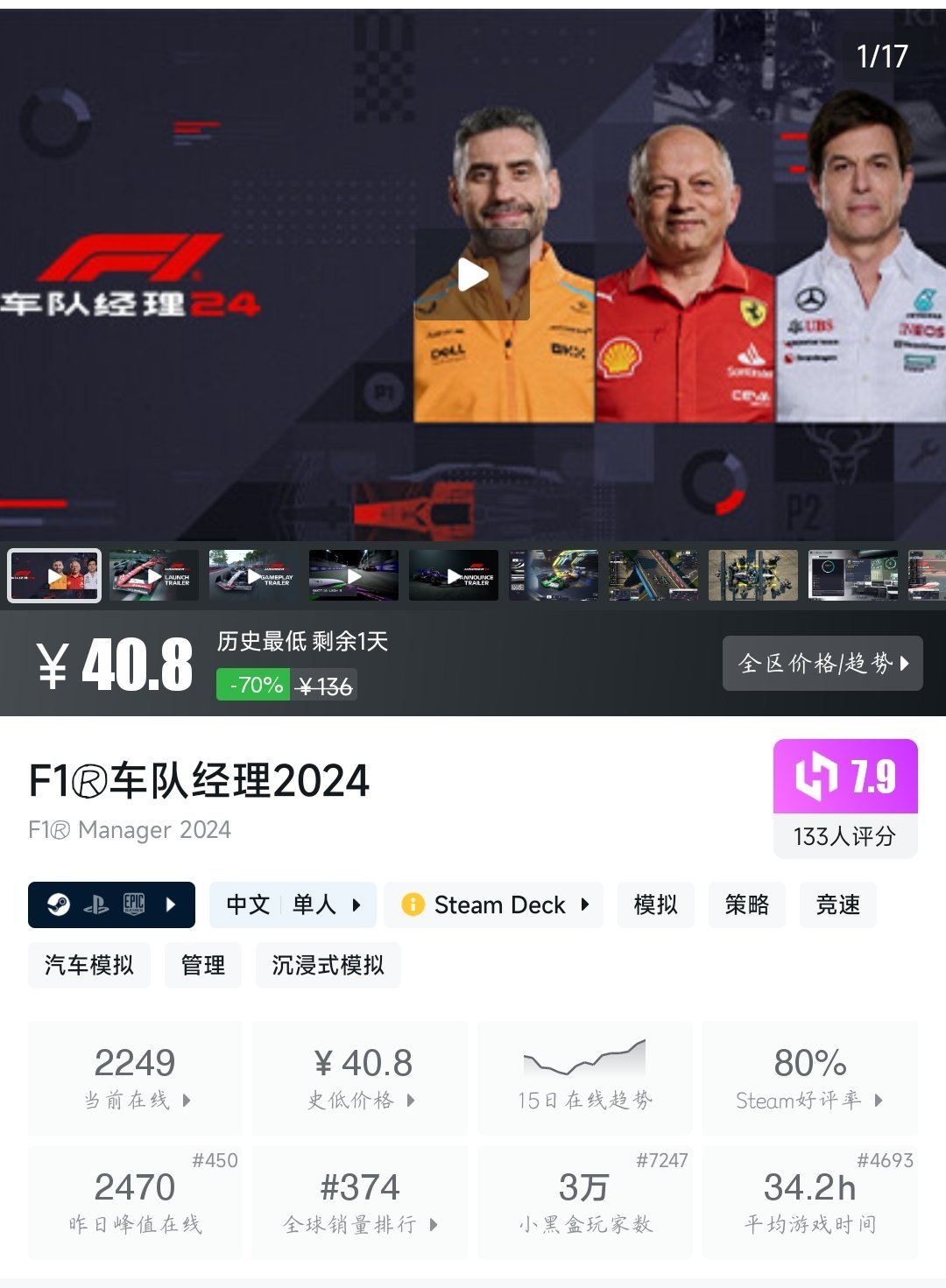Open 全区价格/趋势 price trends
The image size is (946, 1288).
822,663
